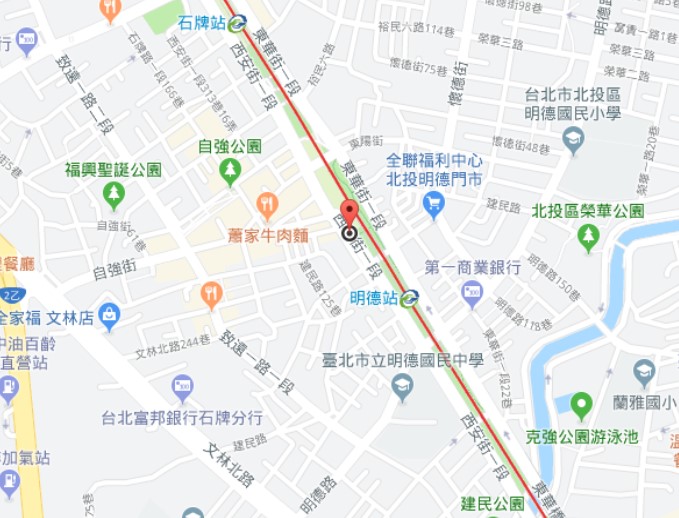Tap the 蕭家牛肉麵 restaurant marker

tap(266, 207)
